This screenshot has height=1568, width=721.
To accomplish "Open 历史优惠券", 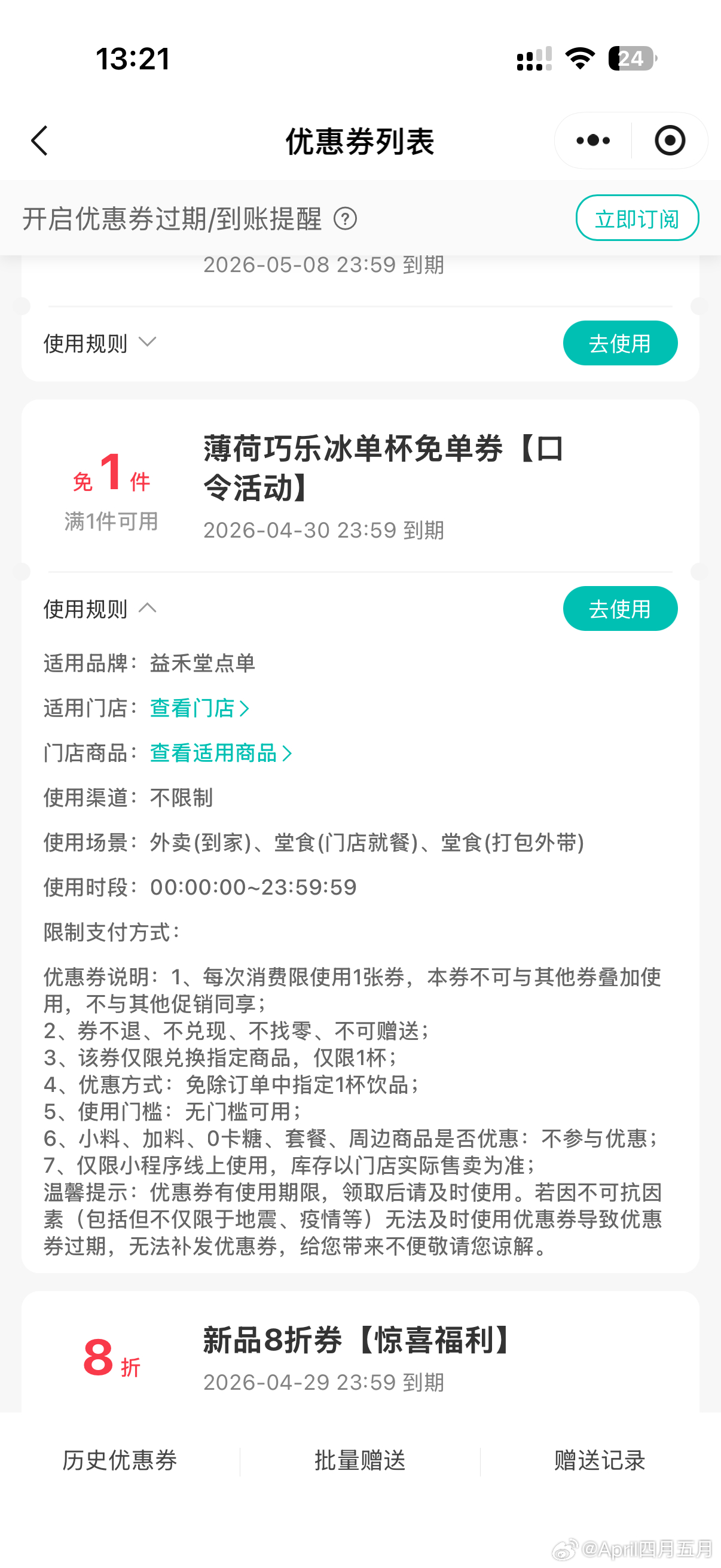I will (120, 1461).
